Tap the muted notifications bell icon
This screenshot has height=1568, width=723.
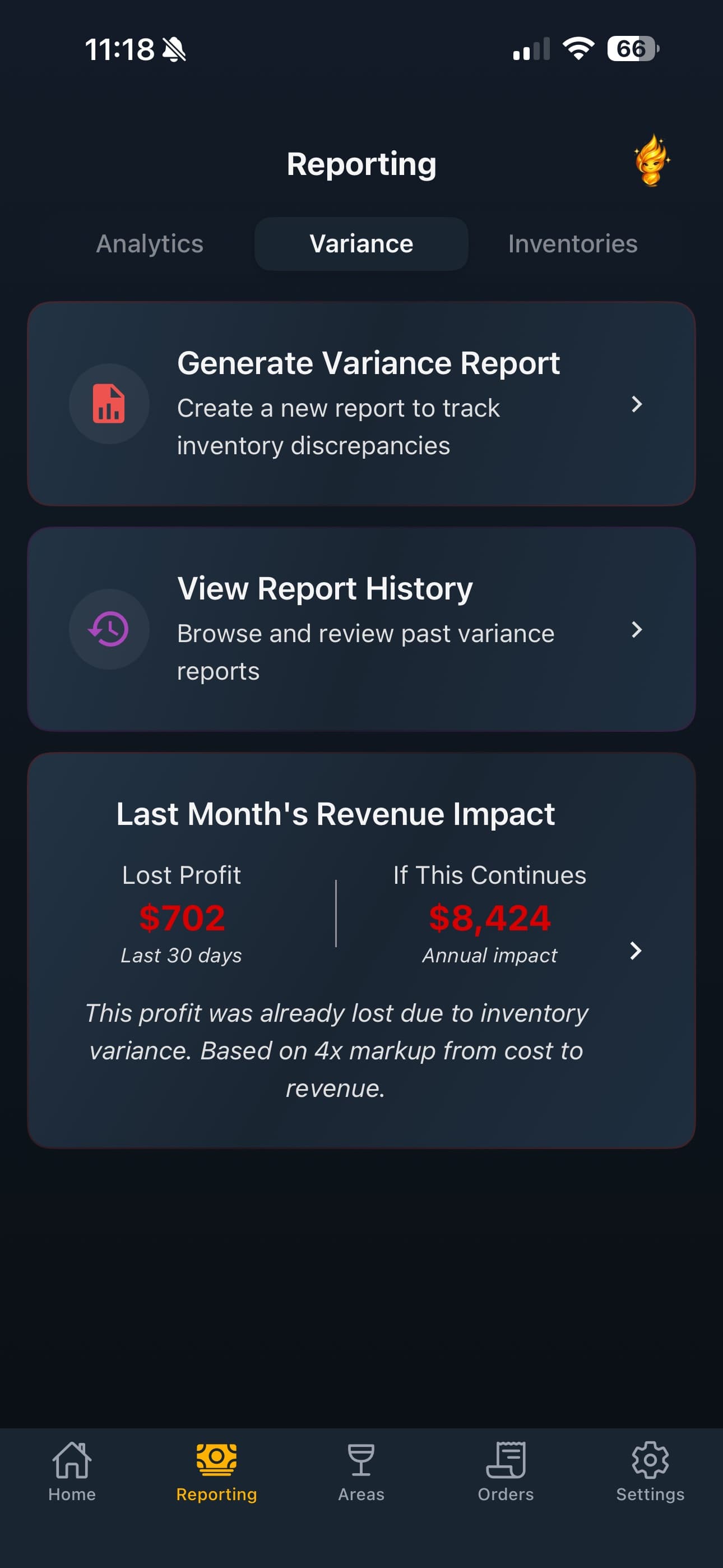point(175,50)
